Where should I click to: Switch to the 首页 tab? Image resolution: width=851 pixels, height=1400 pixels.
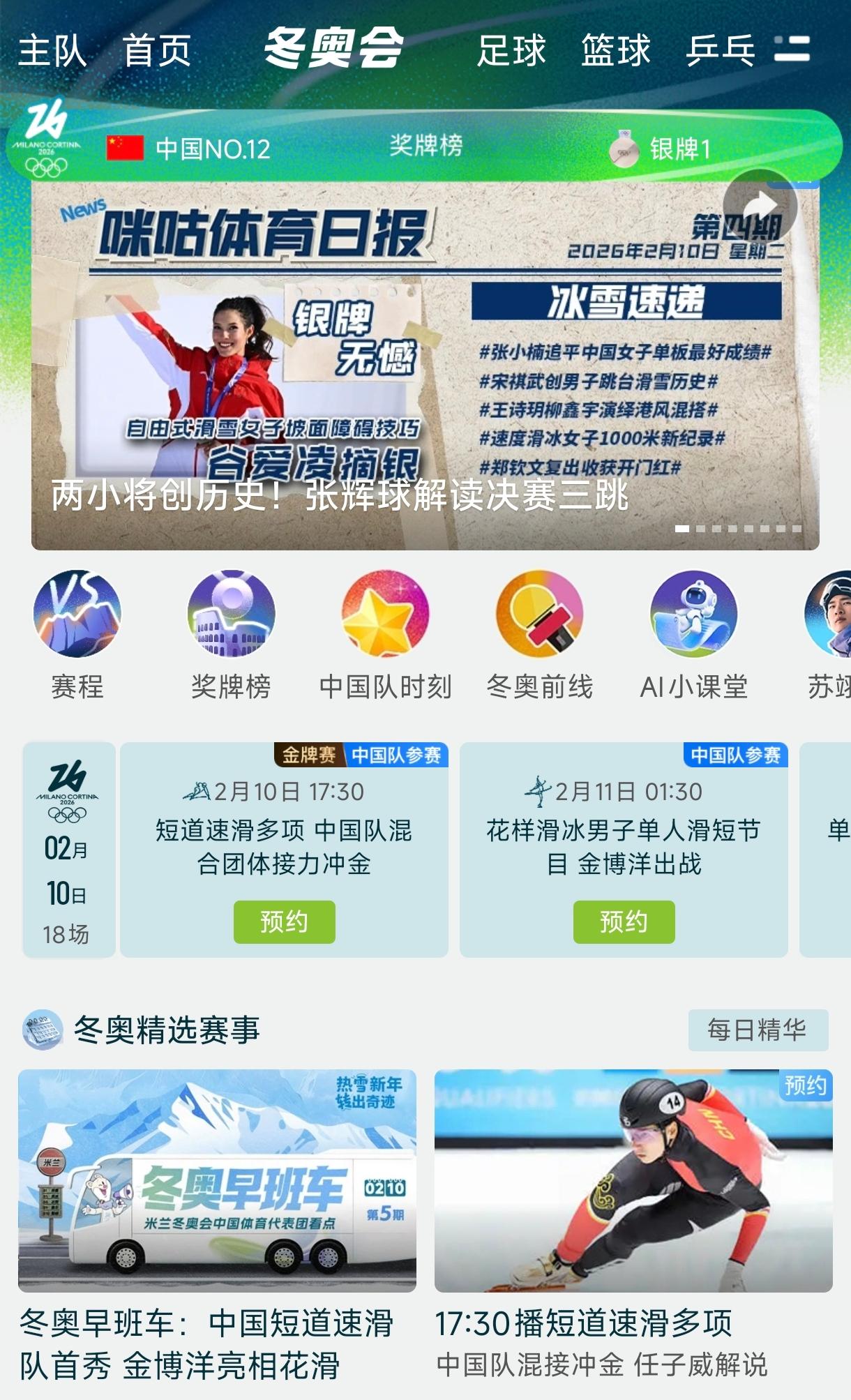157,51
